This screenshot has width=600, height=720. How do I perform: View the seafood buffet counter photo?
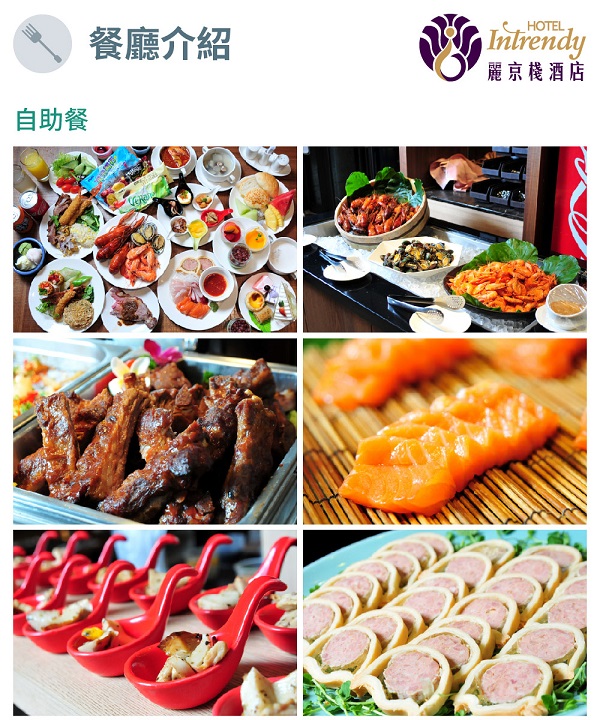coord(445,240)
